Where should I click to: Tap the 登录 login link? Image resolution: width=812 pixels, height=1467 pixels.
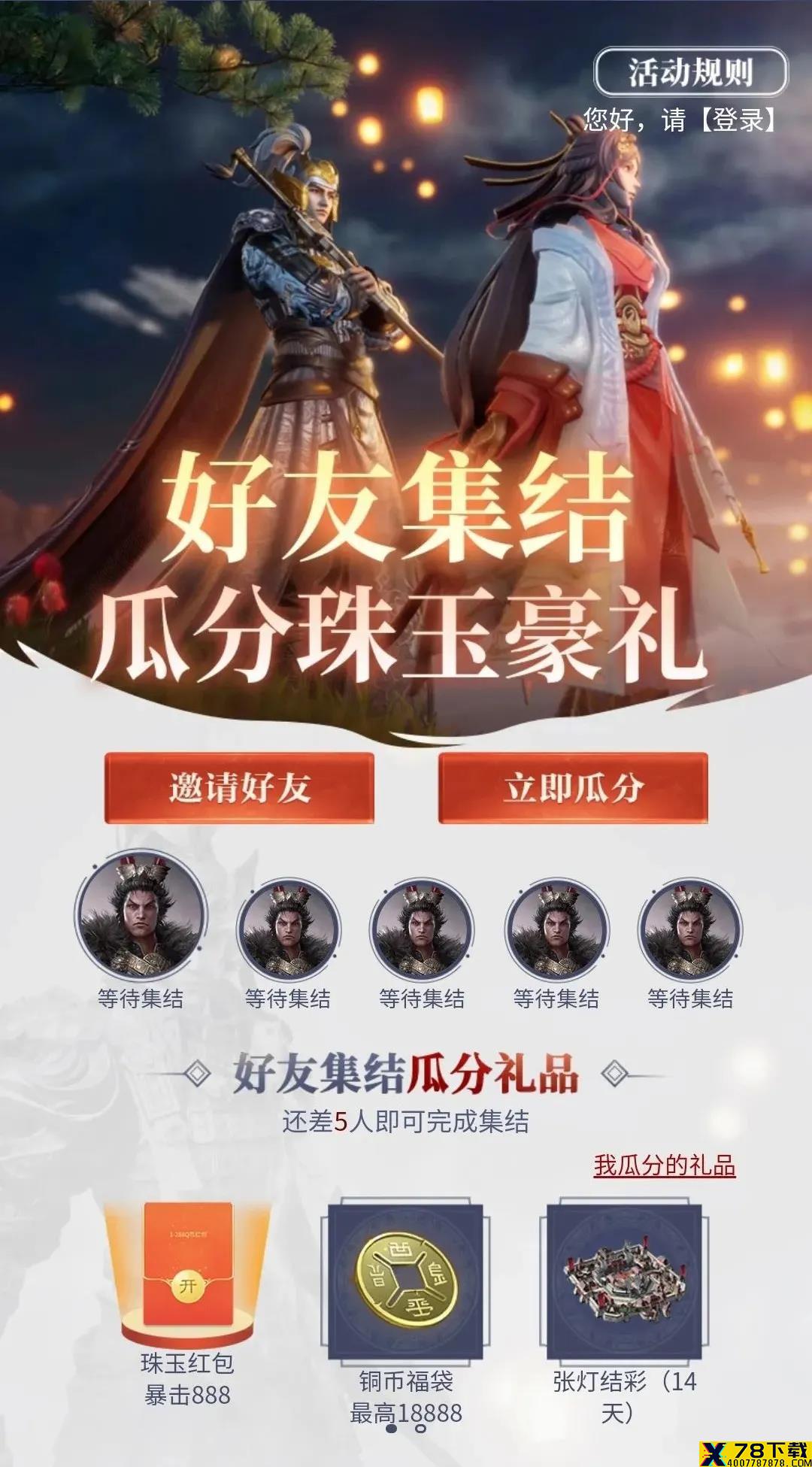(738, 120)
